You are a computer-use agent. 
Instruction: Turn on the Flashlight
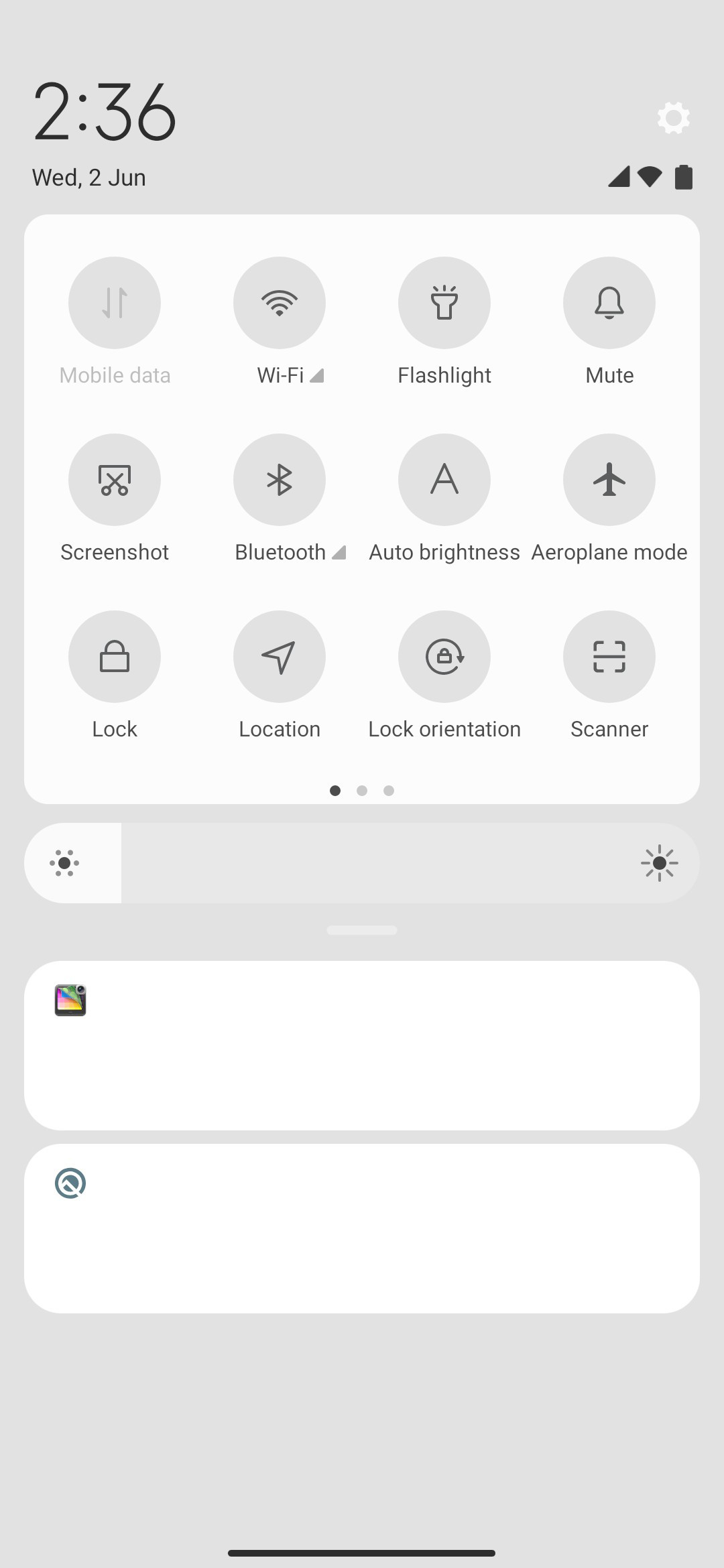(444, 303)
